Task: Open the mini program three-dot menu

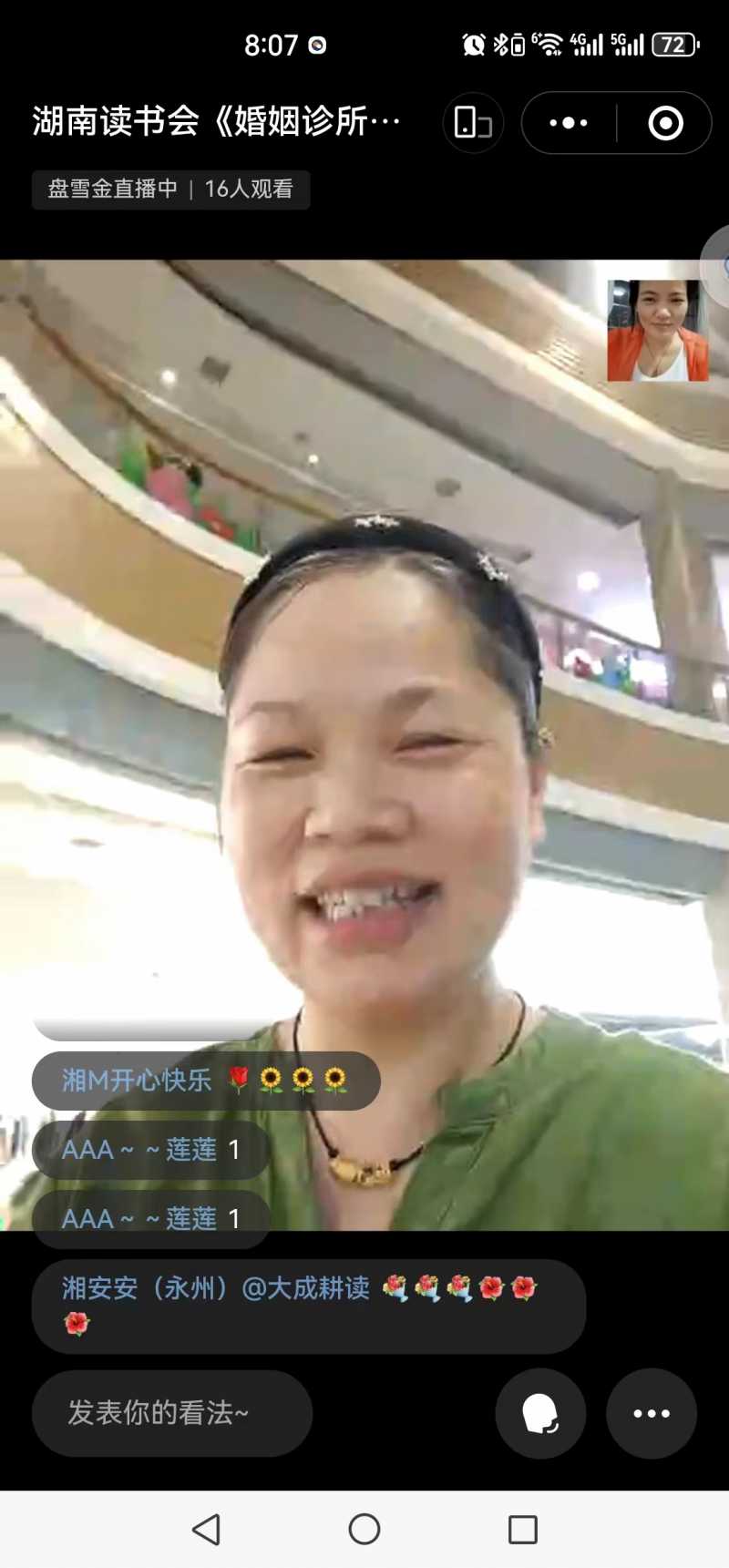Action: [x=569, y=123]
